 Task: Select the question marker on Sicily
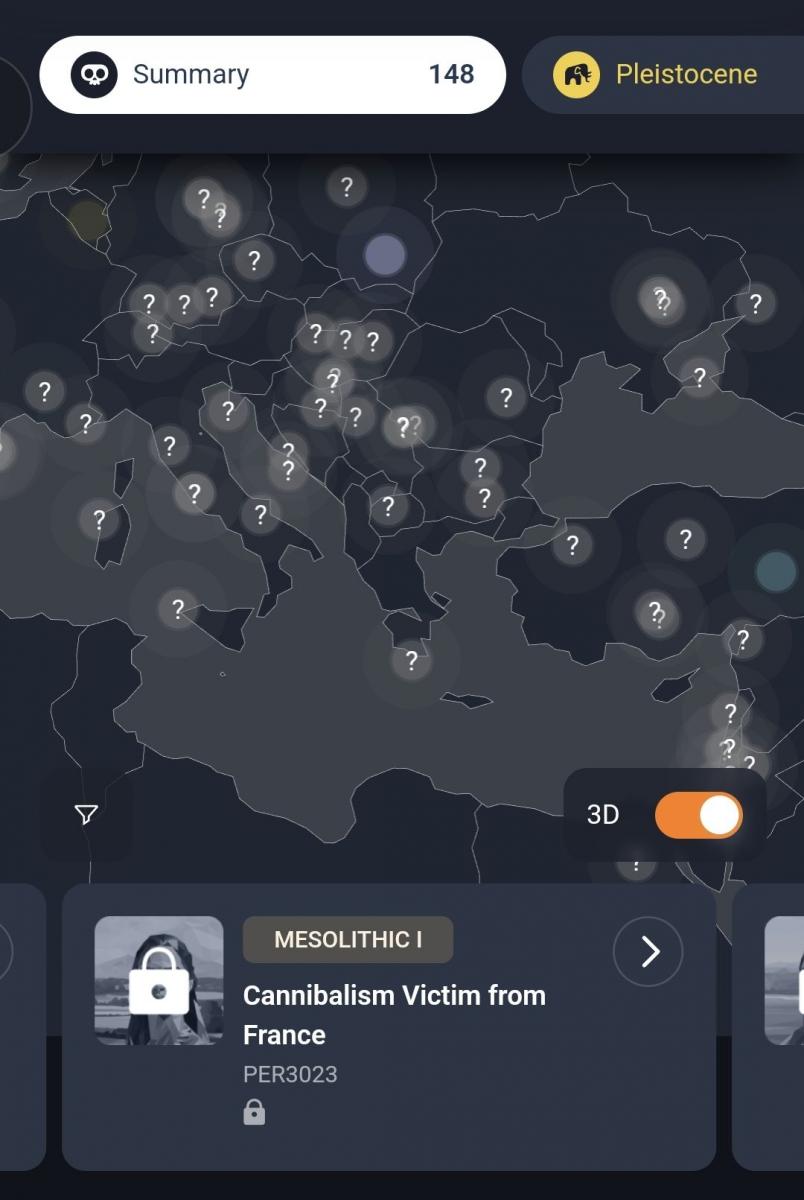(x=178, y=608)
